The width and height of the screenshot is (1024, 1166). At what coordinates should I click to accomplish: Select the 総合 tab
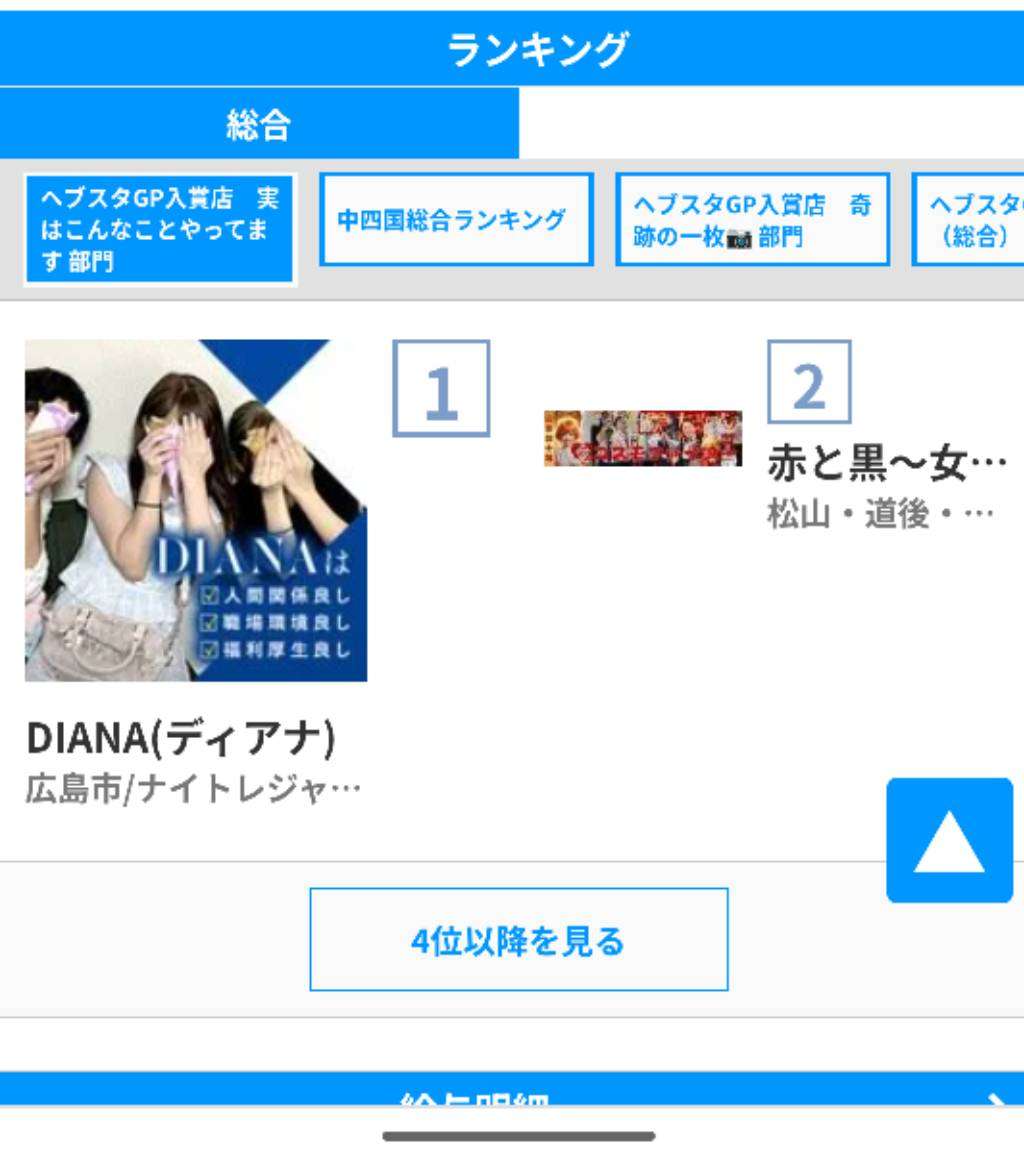(x=259, y=124)
